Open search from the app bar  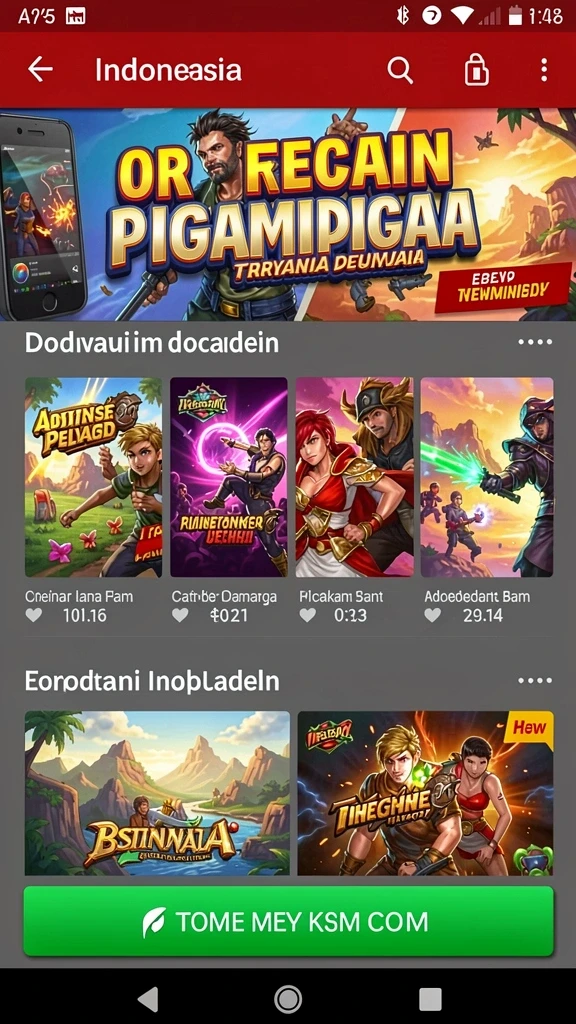click(x=400, y=69)
